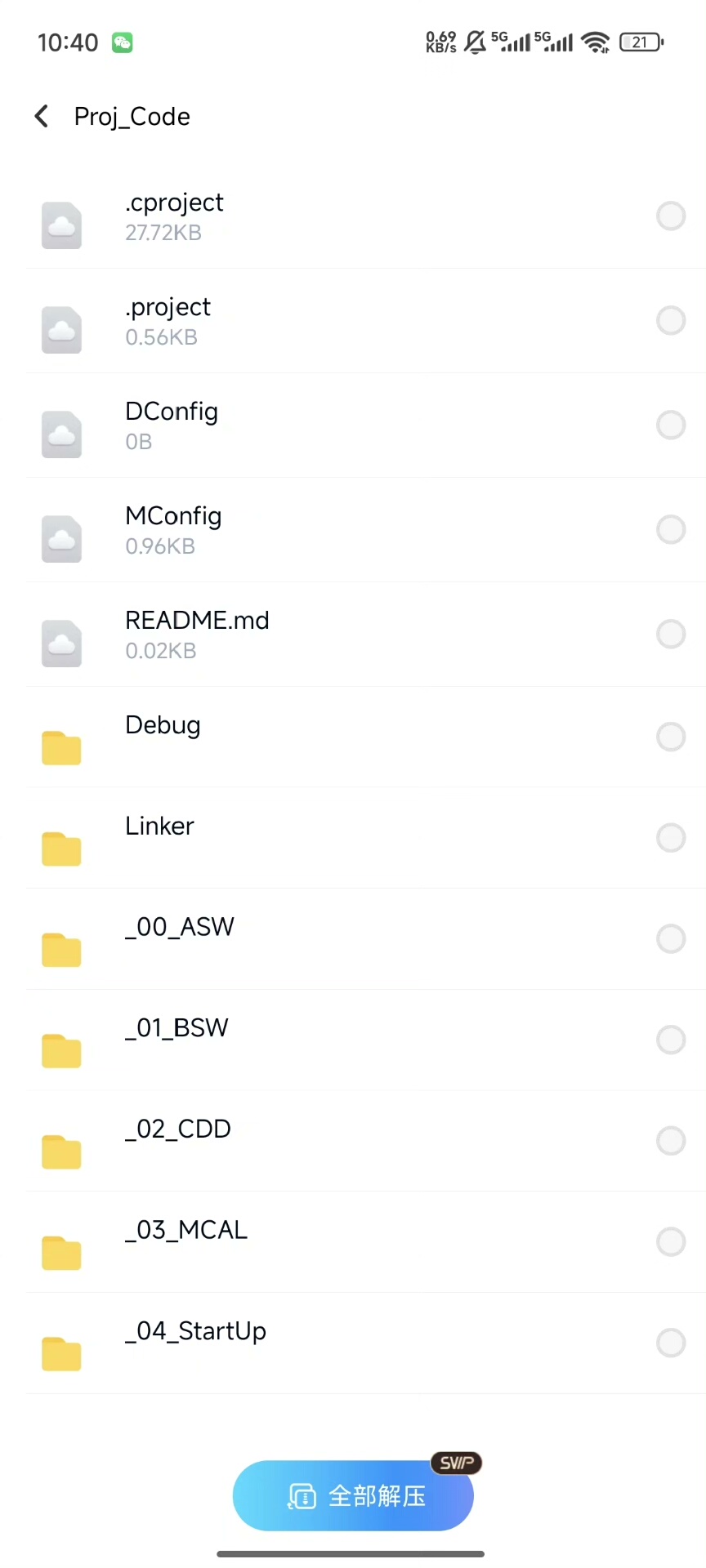The height and width of the screenshot is (1568, 706).
Task: Select the _04_StartUp radio button
Action: 671,1343
